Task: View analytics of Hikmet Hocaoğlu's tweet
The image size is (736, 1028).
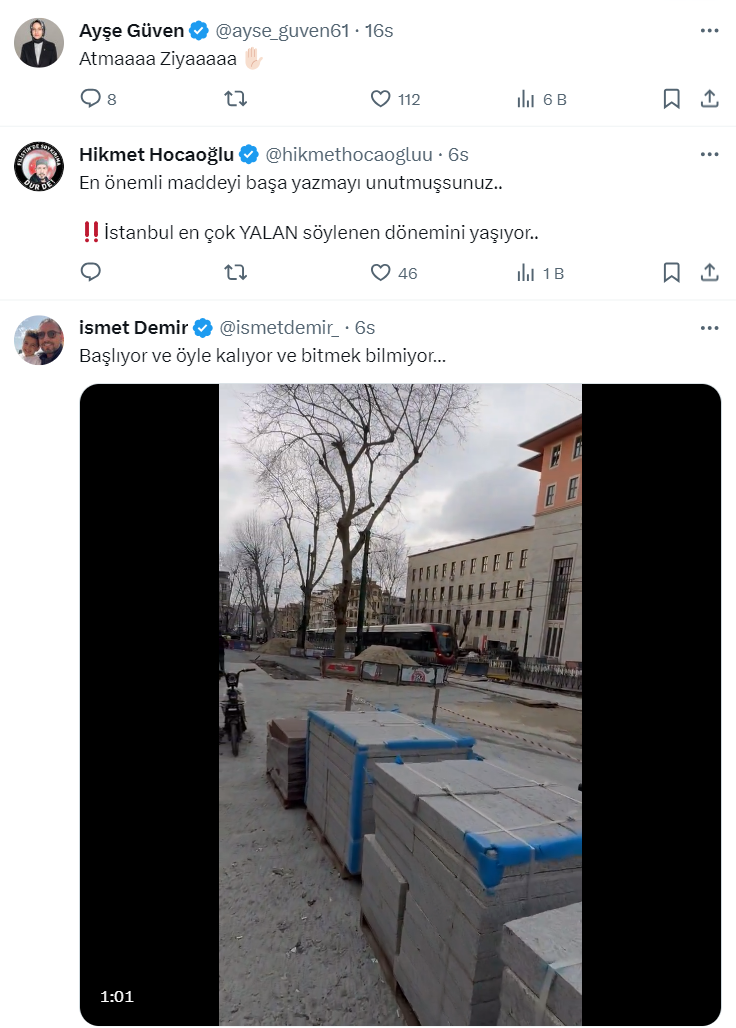Action: pos(526,272)
